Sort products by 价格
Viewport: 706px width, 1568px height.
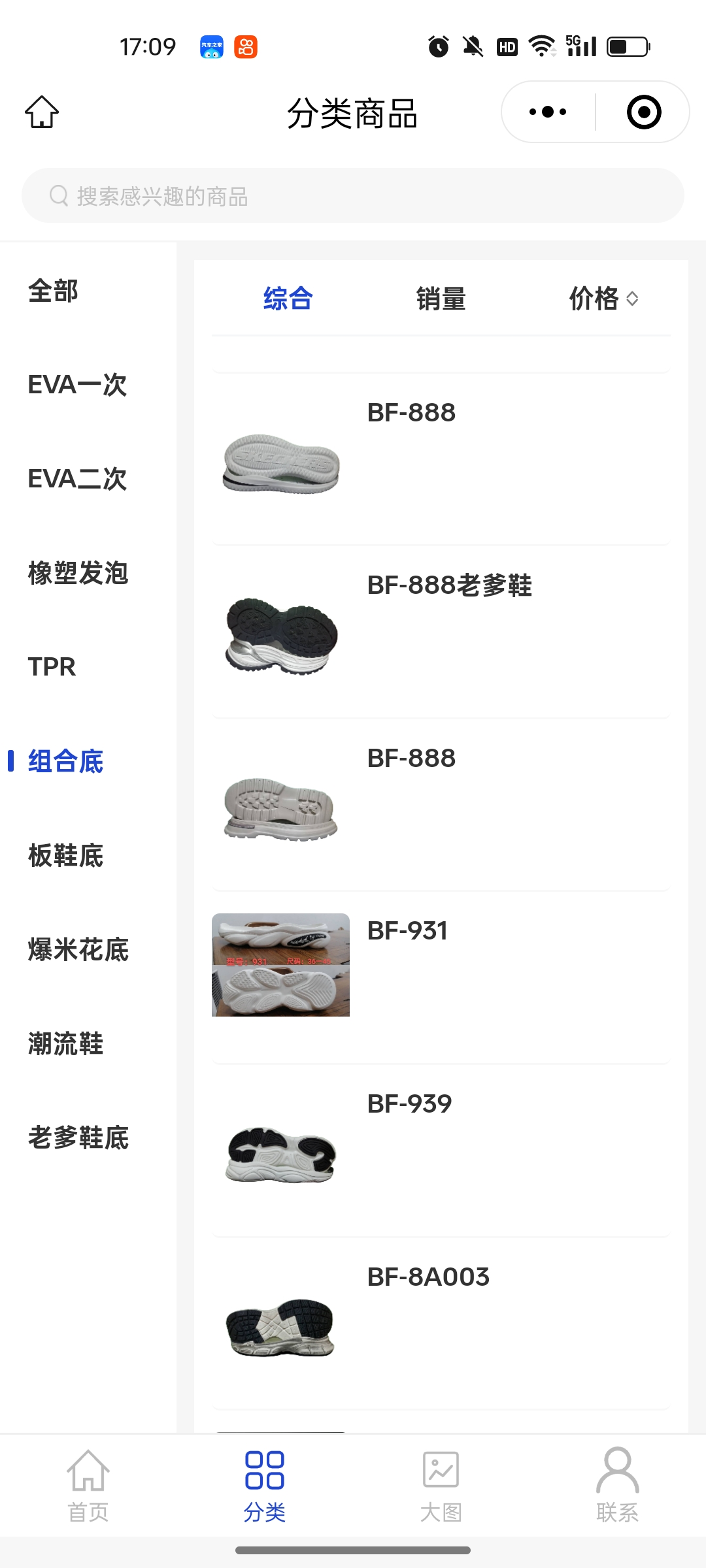click(603, 299)
